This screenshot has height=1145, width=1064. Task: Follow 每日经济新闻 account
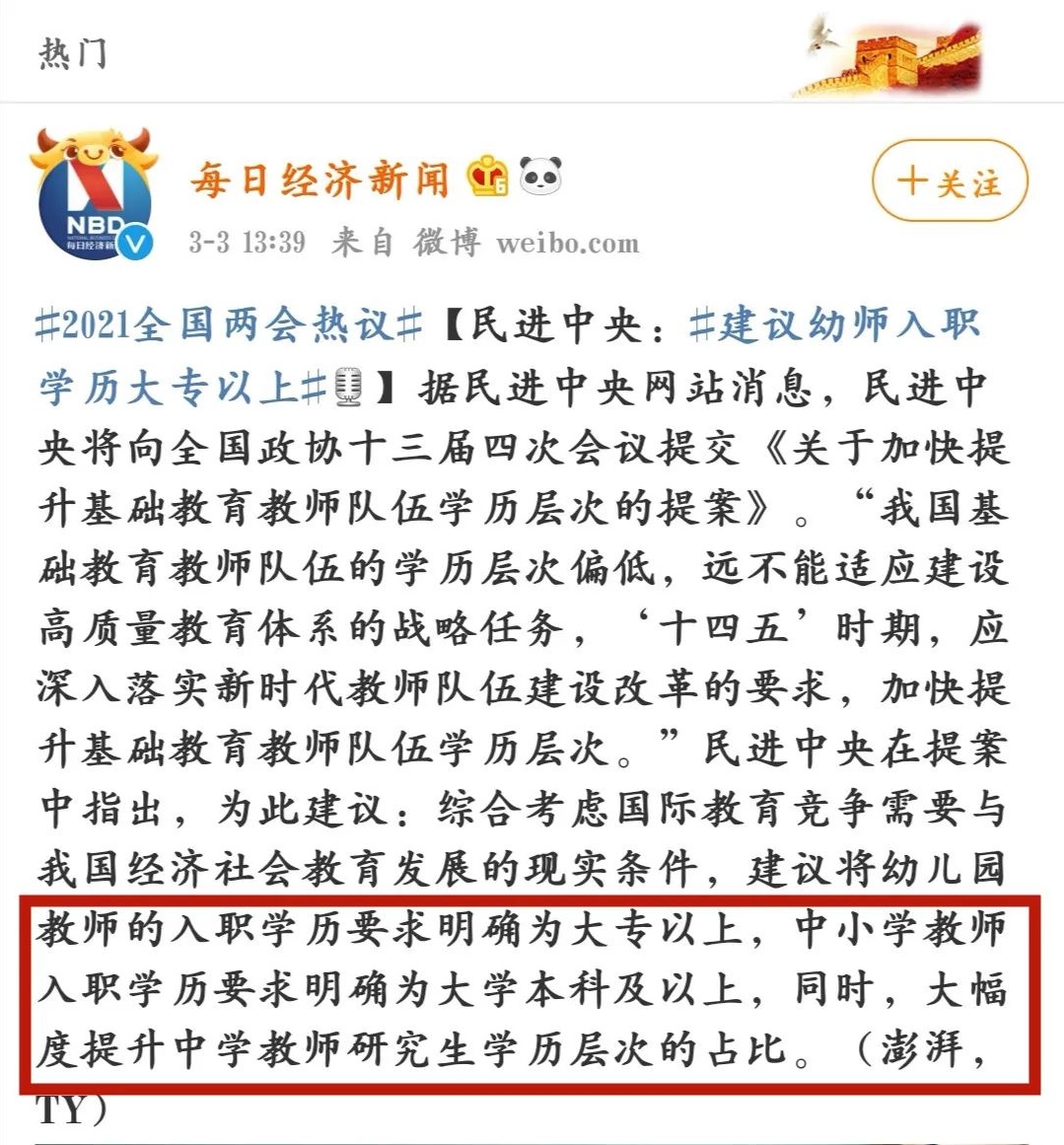tap(950, 182)
